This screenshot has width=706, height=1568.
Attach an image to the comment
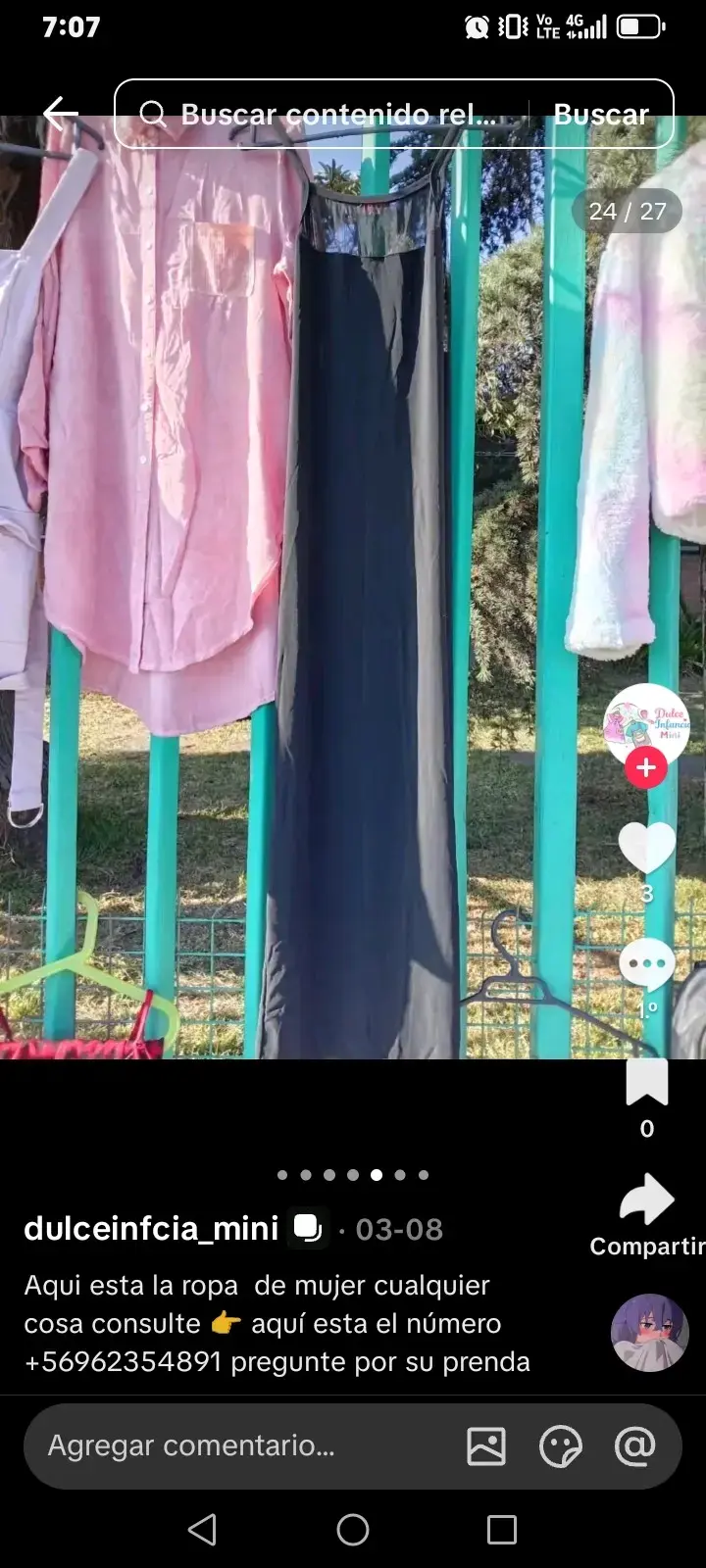click(486, 1446)
